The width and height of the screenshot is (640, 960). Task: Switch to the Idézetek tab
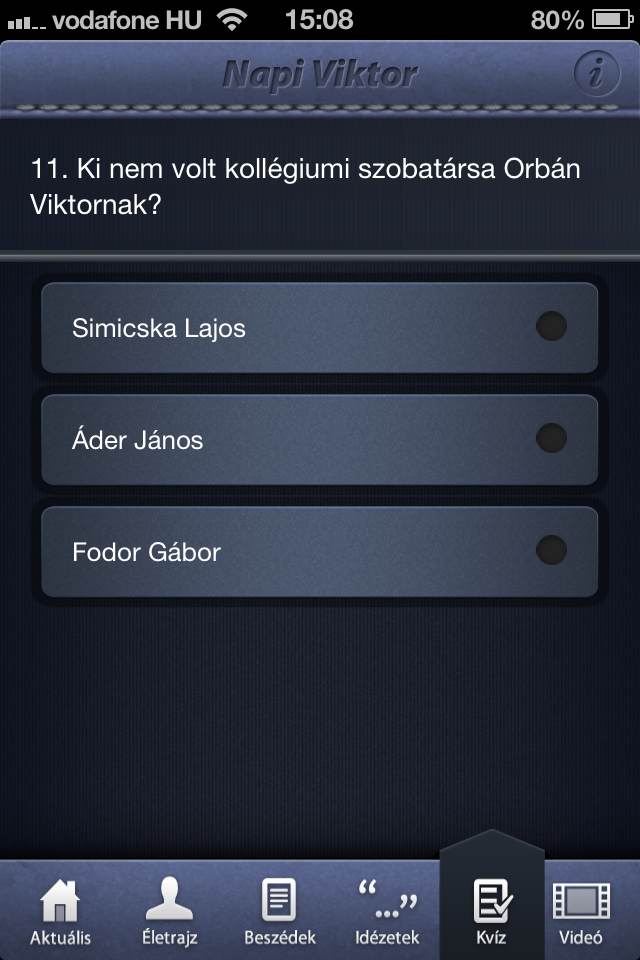click(x=387, y=910)
